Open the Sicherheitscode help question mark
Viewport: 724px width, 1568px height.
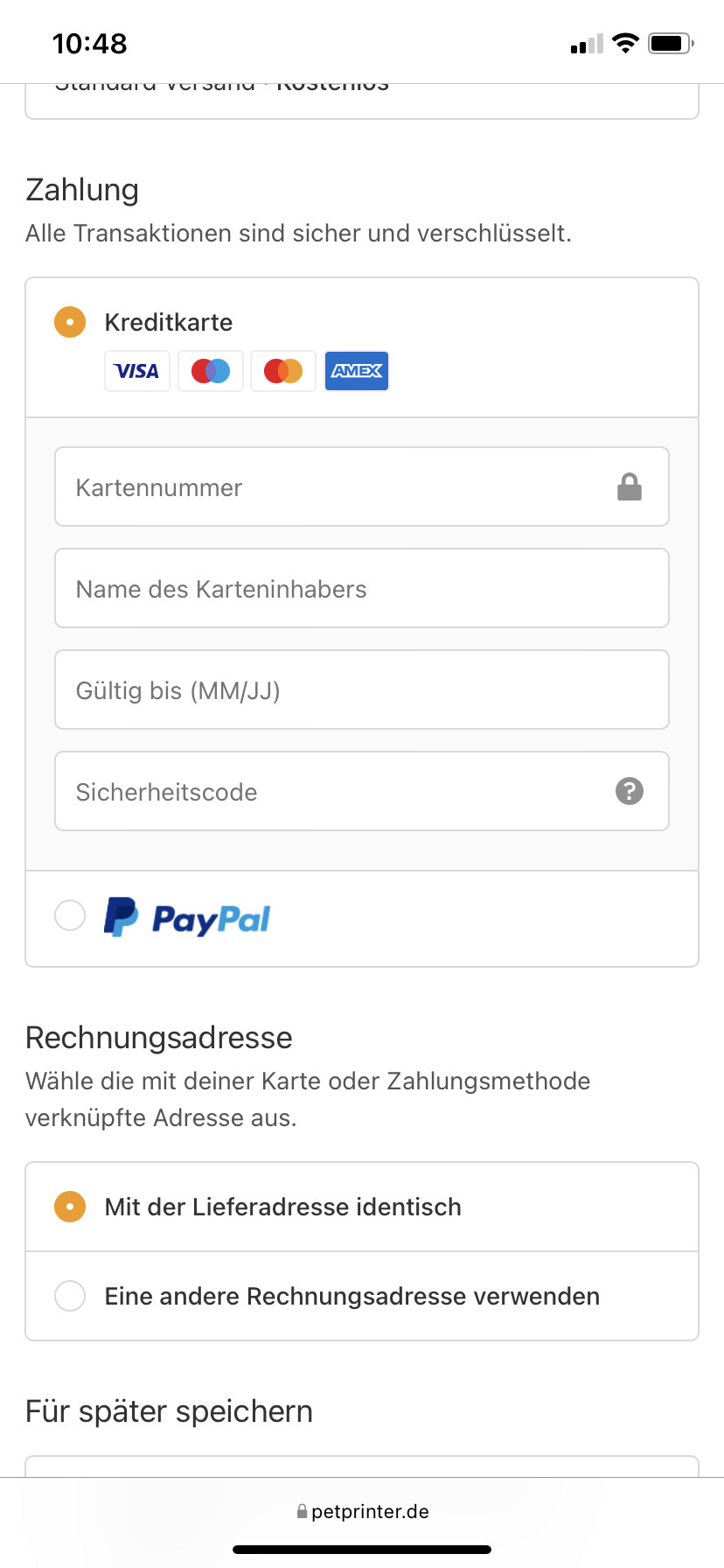[630, 791]
